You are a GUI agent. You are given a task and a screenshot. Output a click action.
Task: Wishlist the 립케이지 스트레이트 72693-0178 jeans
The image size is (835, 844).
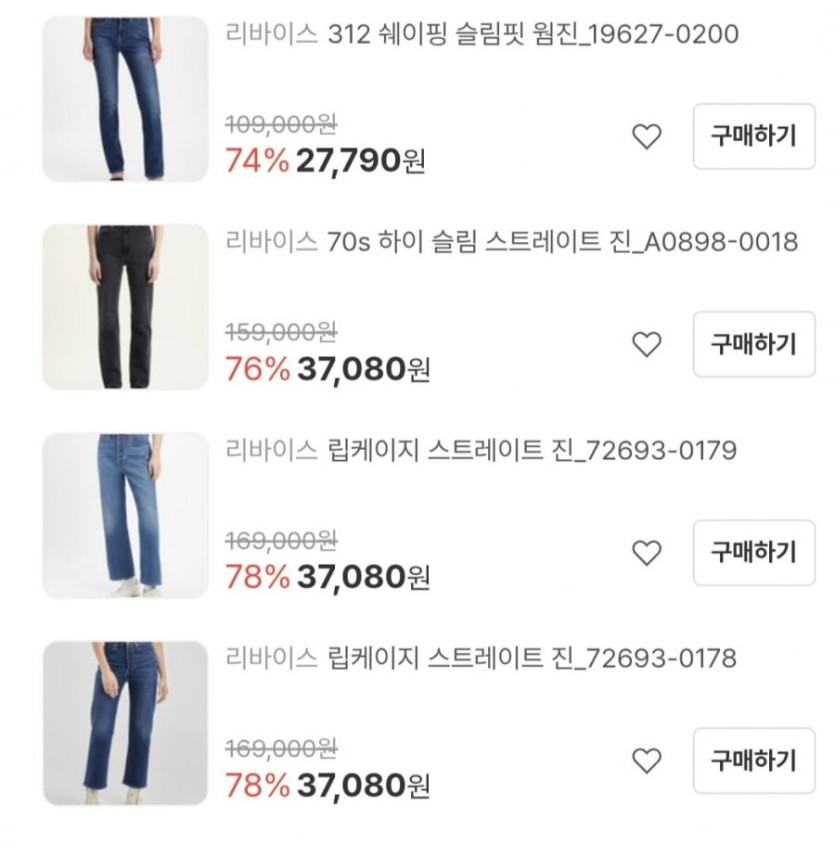point(647,761)
